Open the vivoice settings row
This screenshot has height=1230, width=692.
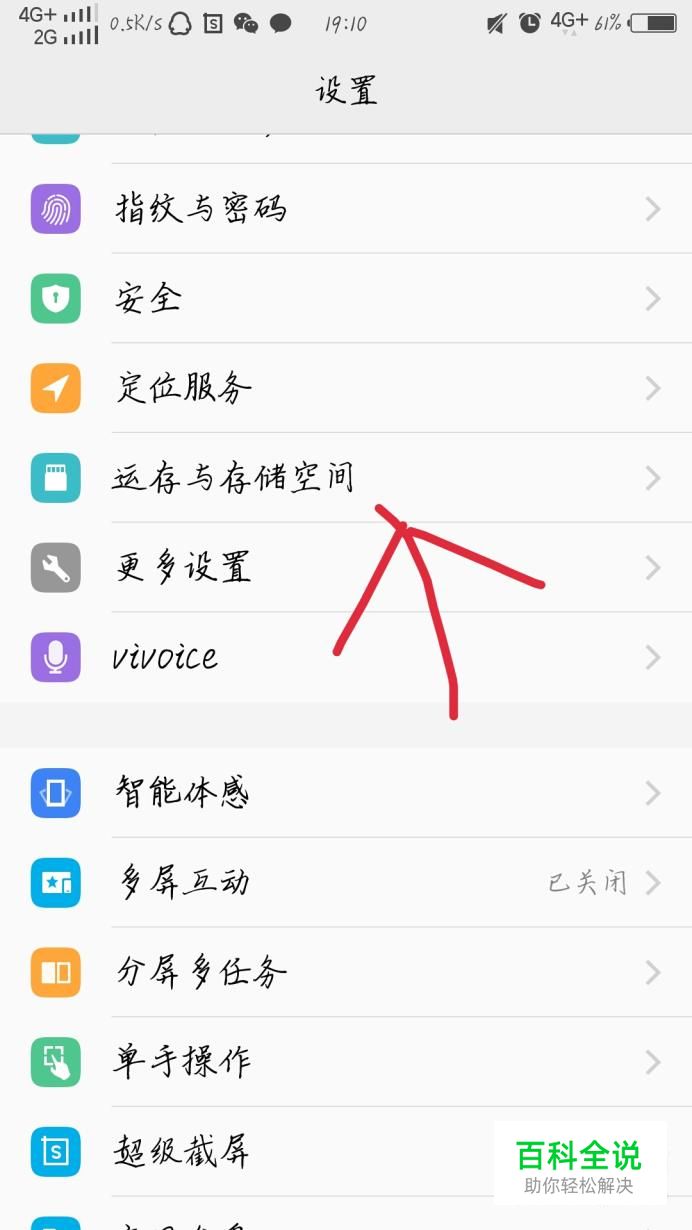346,657
